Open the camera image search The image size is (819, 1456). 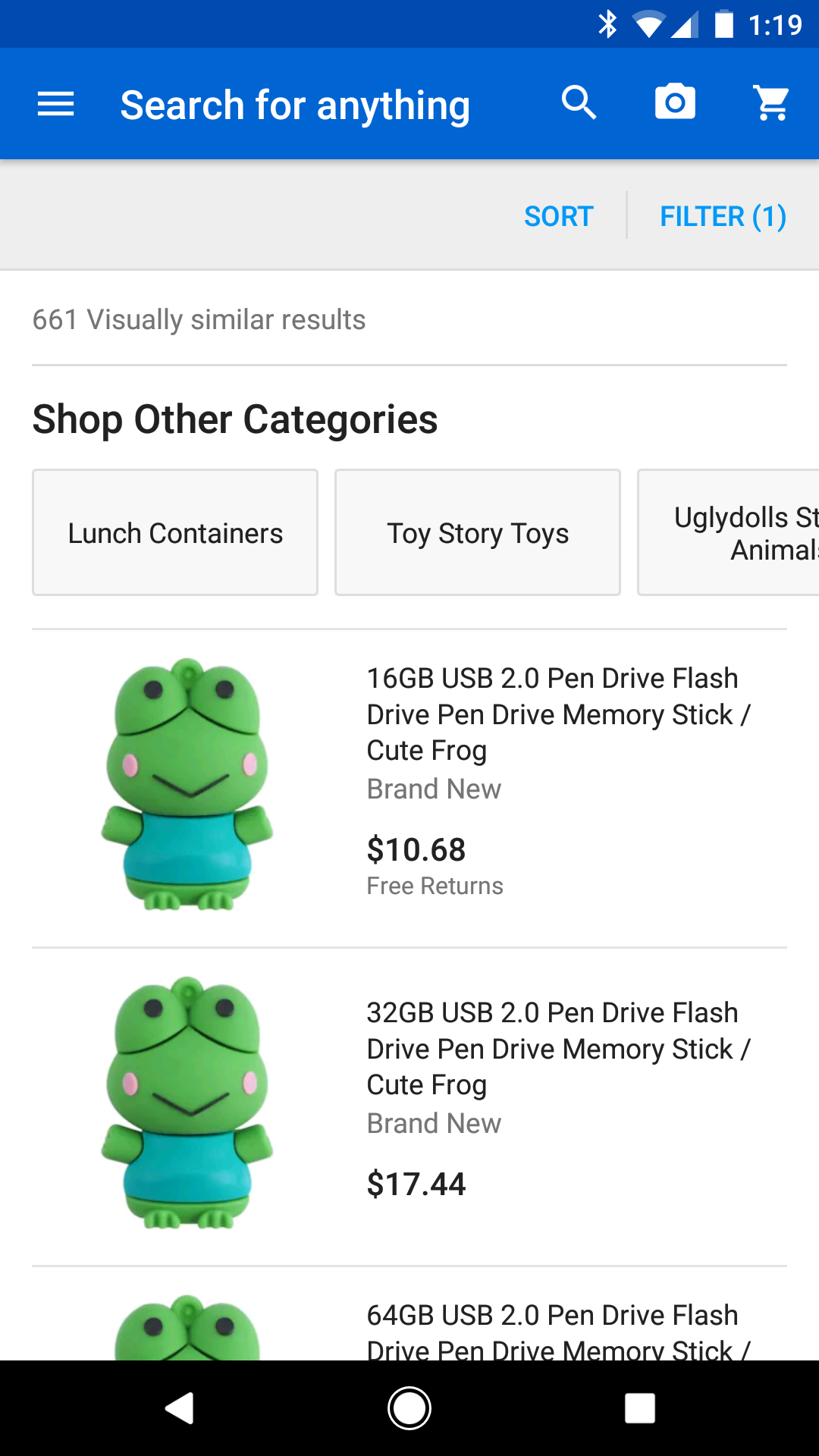click(675, 102)
